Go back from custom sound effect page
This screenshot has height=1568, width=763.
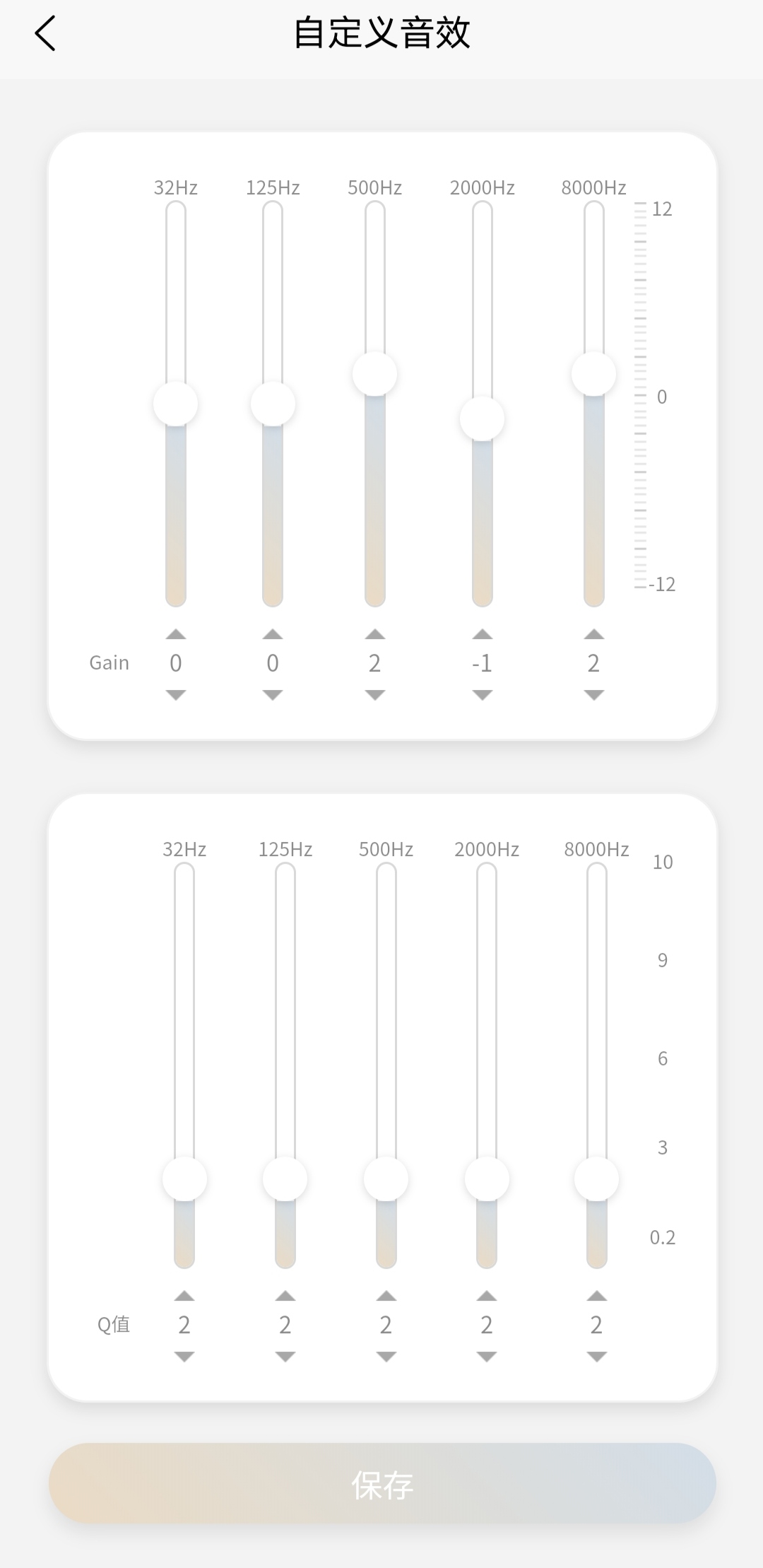point(45,34)
